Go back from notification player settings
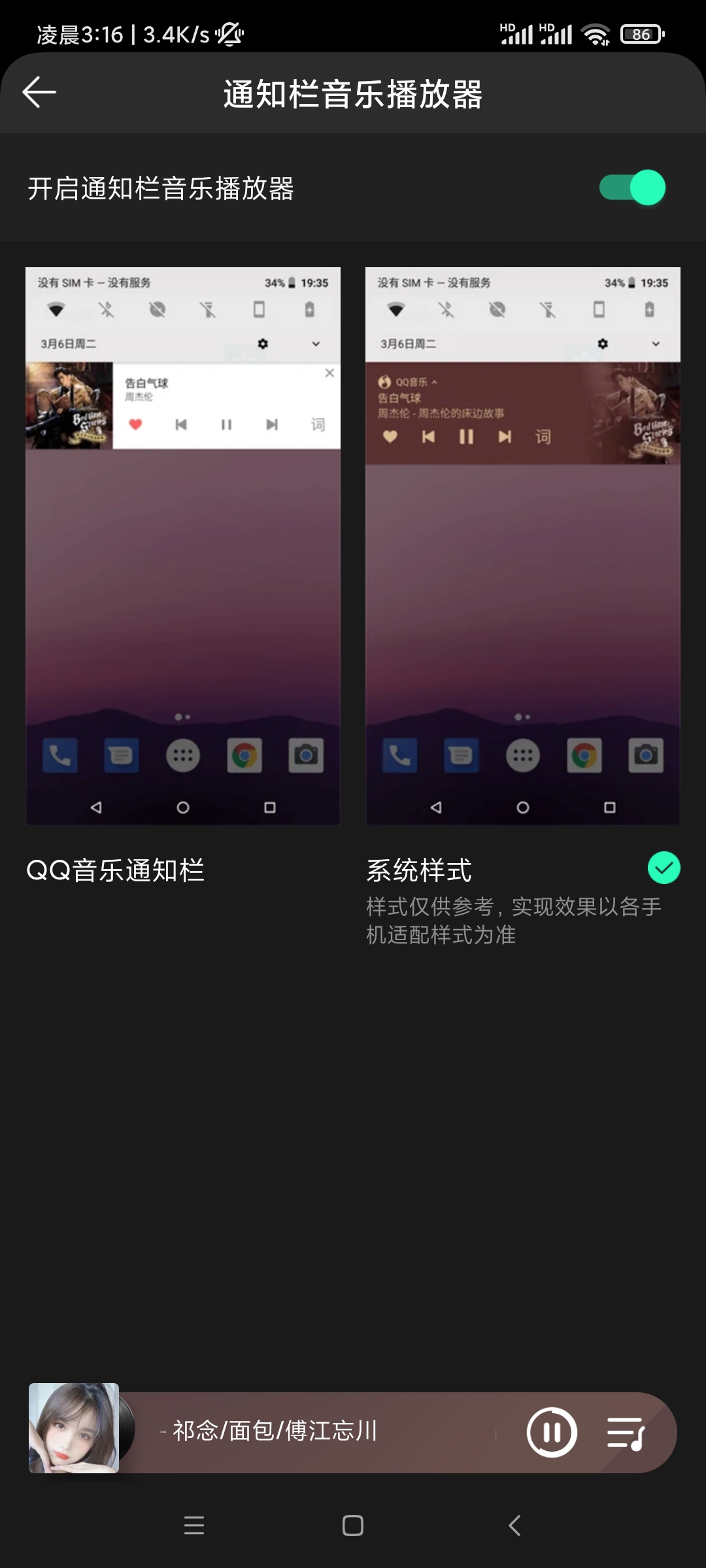Image resolution: width=706 pixels, height=1568 pixels. [x=39, y=92]
